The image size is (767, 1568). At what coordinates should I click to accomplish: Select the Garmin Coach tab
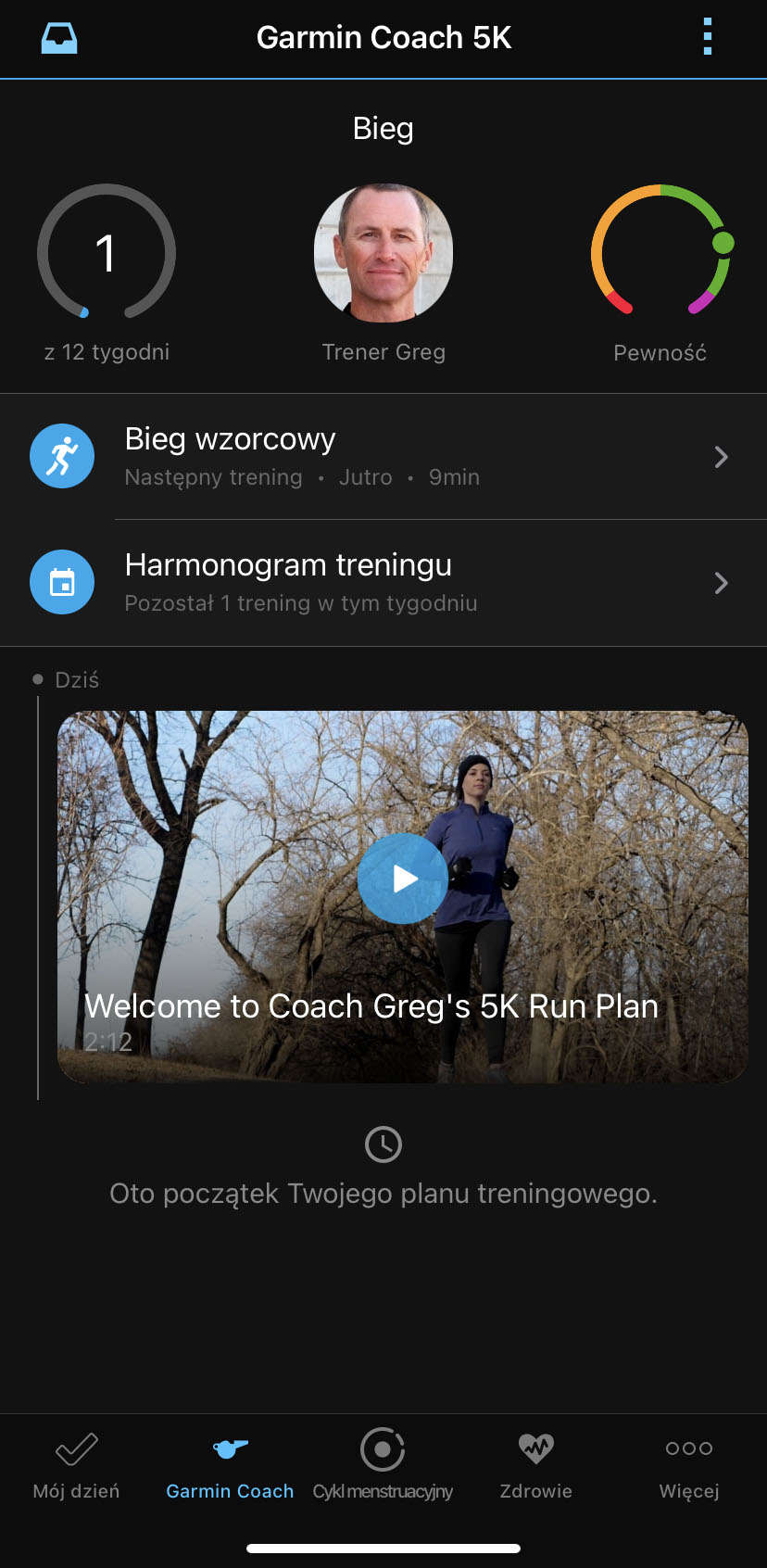(x=230, y=1466)
